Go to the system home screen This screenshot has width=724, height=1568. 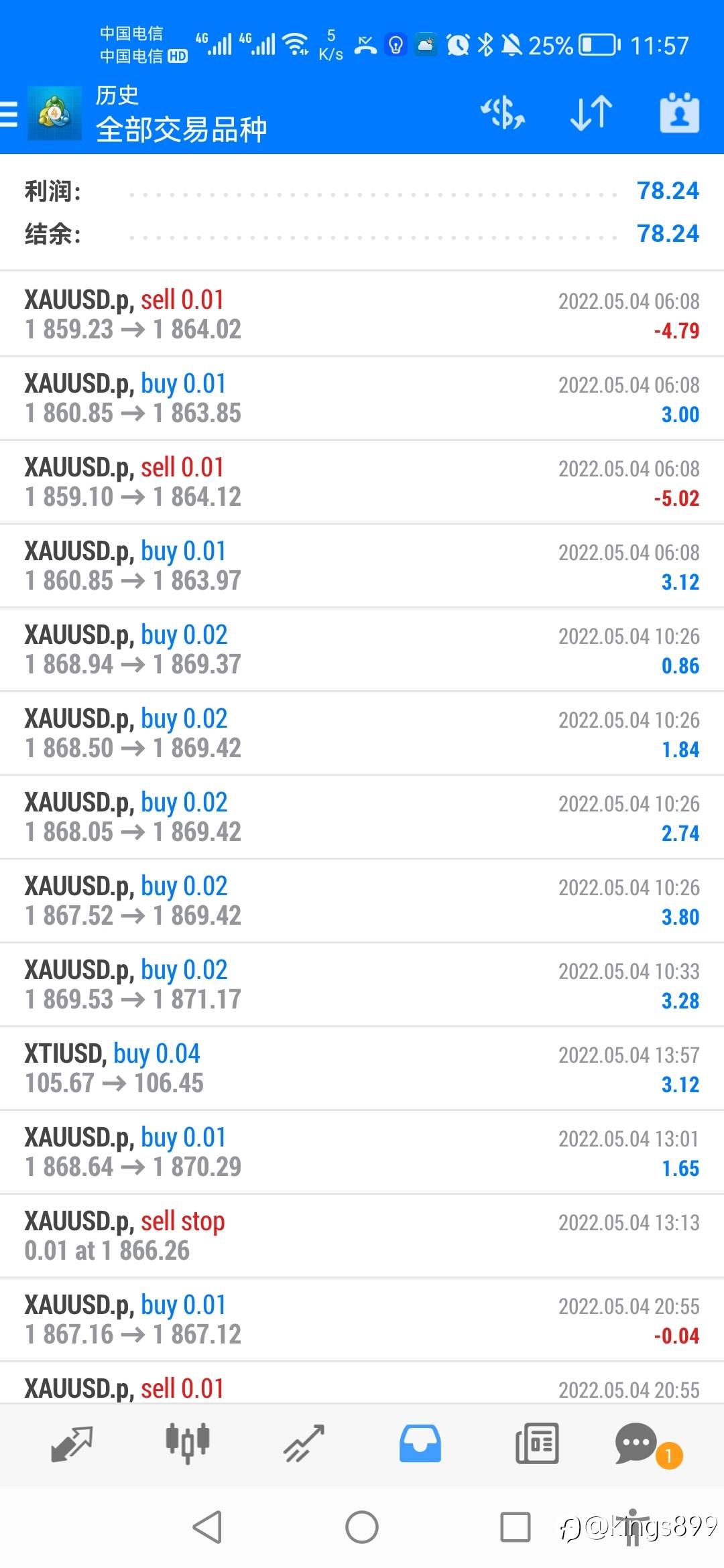362,1527
